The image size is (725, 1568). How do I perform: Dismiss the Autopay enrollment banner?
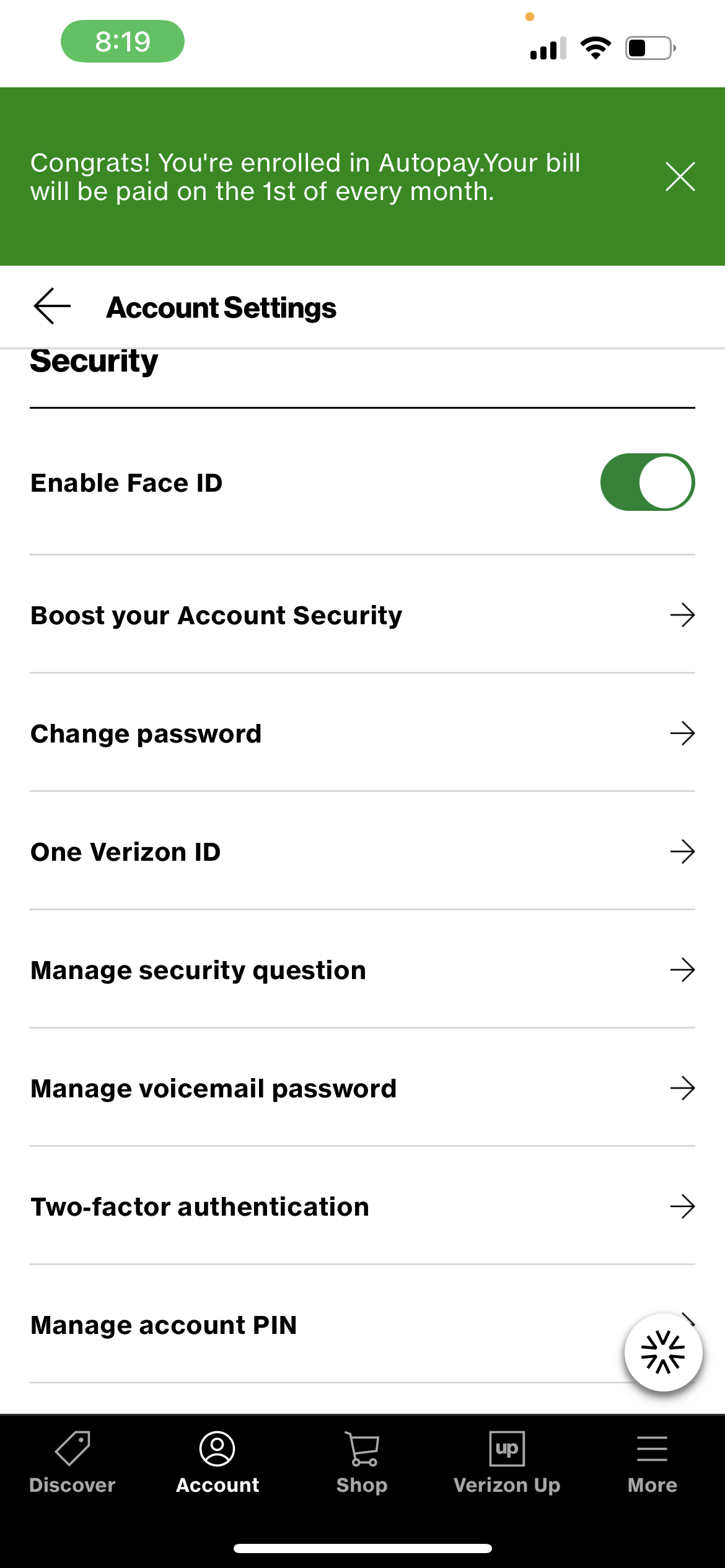pos(680,177)
